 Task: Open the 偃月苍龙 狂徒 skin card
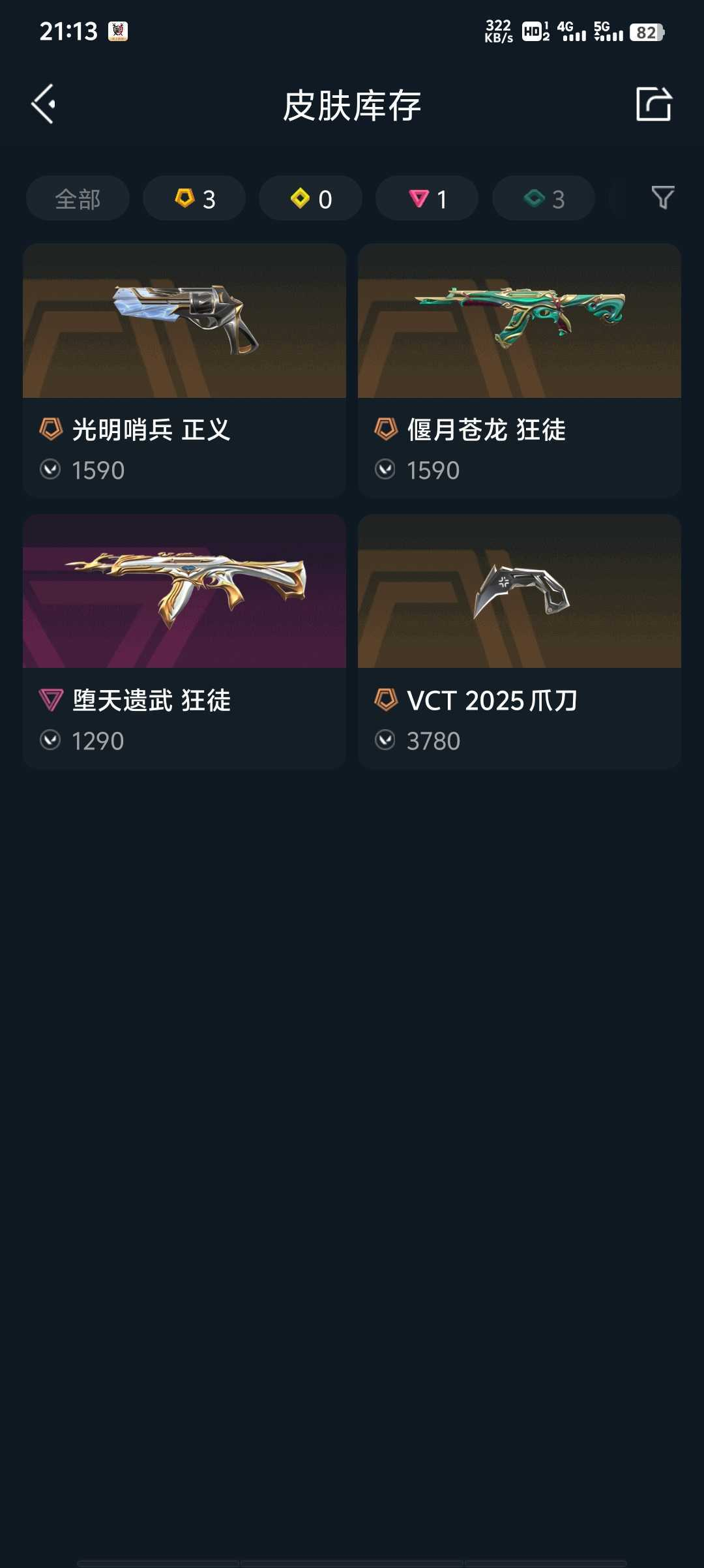(x=520, y=370)
